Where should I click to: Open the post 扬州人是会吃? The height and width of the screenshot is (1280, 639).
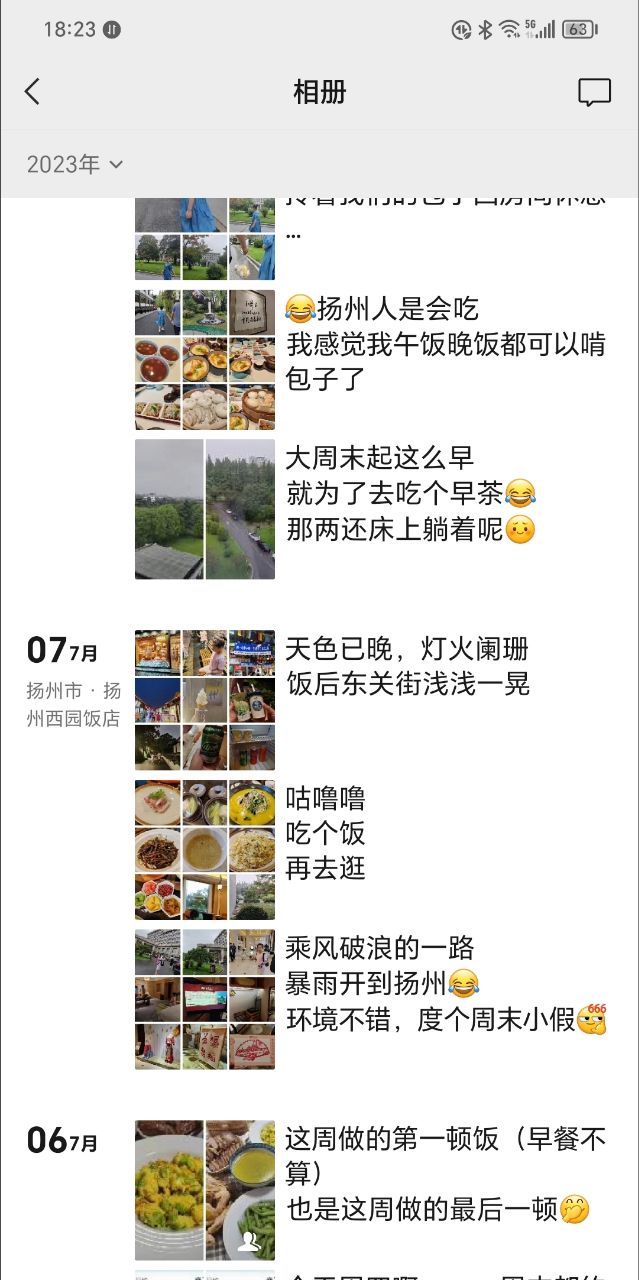(445, 344)
